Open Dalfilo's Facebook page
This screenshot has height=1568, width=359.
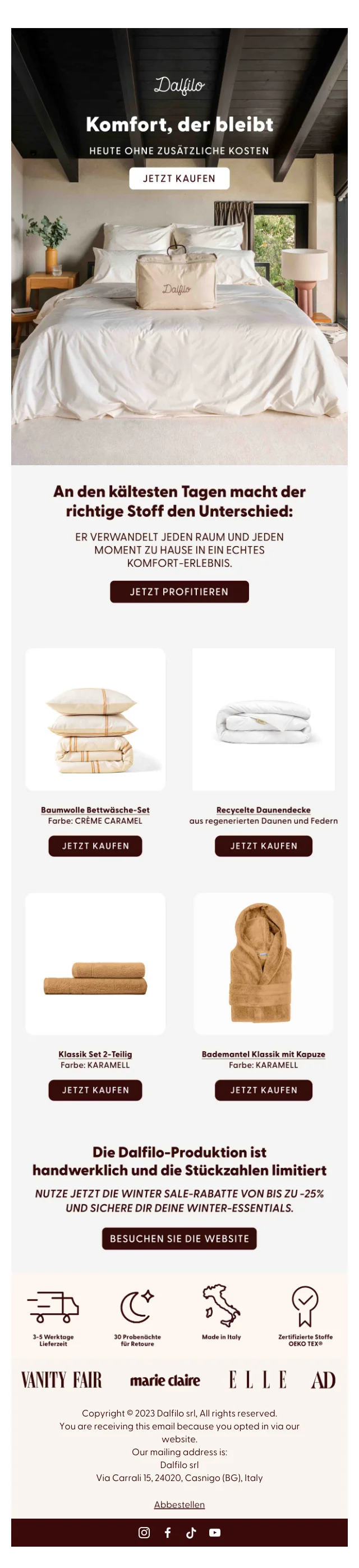coord(167,1532)
